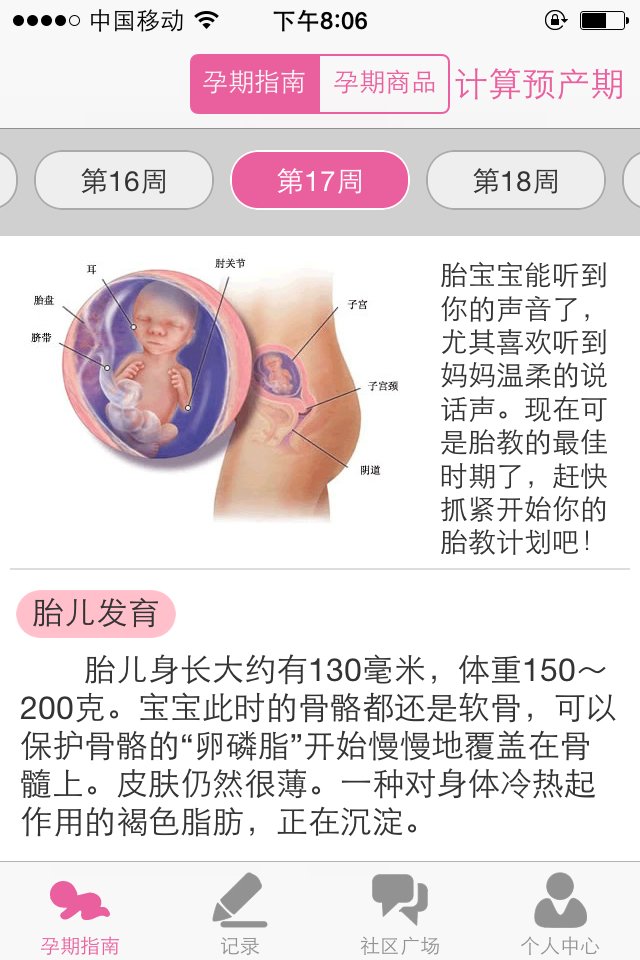
Task: Select week 第16周
Action: click(124, 181)
